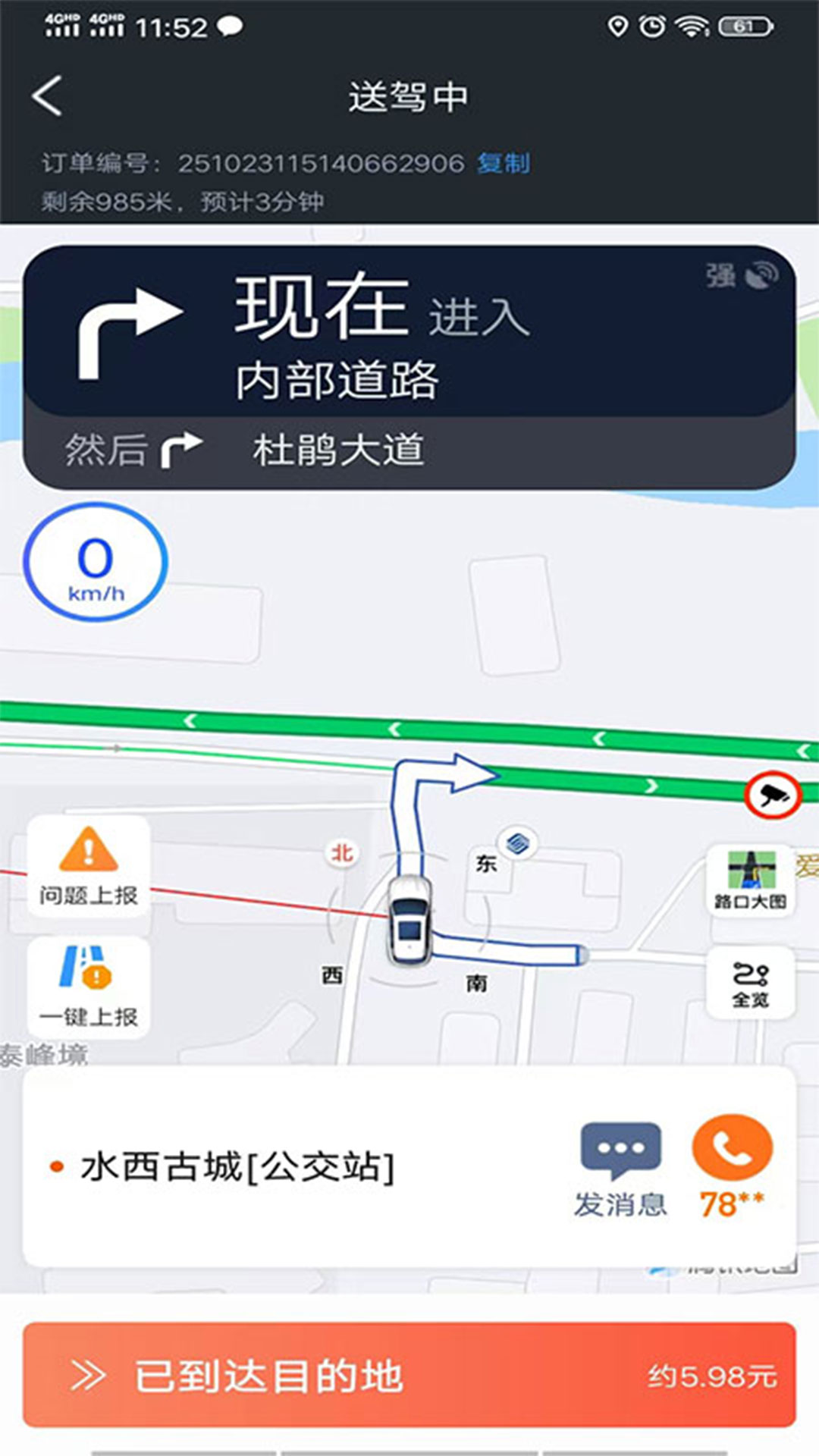Tap the 一键上报 quick report button
Viewport: 819px width, 1456px height.
(x=89, y=987)
